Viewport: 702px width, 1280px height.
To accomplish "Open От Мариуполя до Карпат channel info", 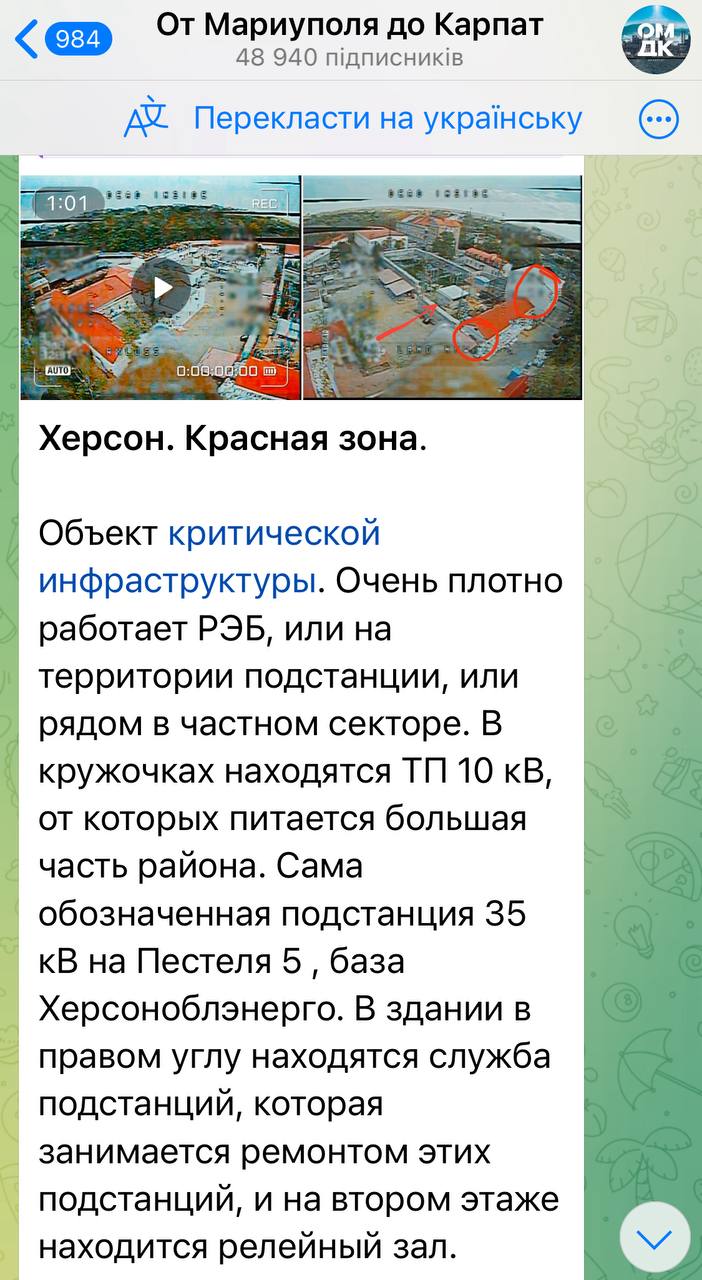I will [x=350, y=40].
